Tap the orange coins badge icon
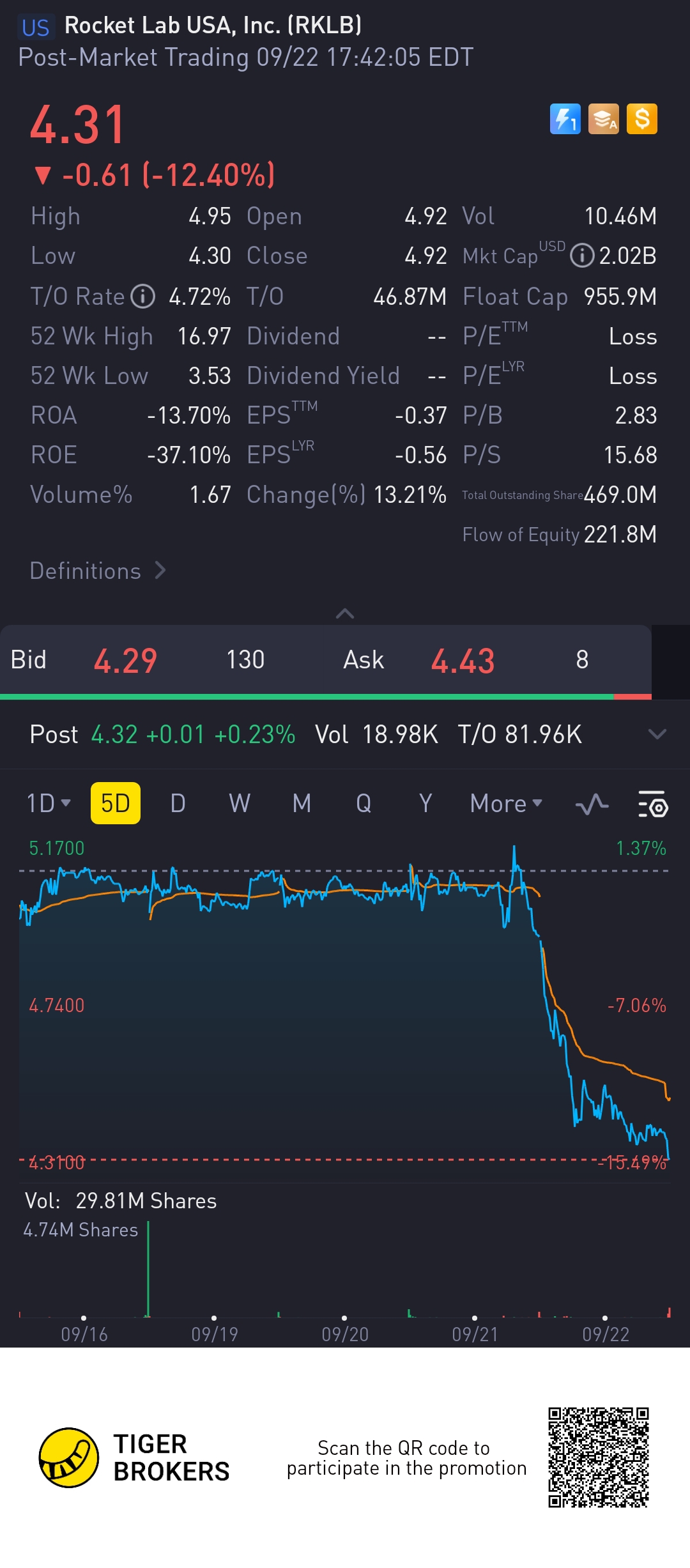This screenshot has height=1568, width=690. (604, 119)
